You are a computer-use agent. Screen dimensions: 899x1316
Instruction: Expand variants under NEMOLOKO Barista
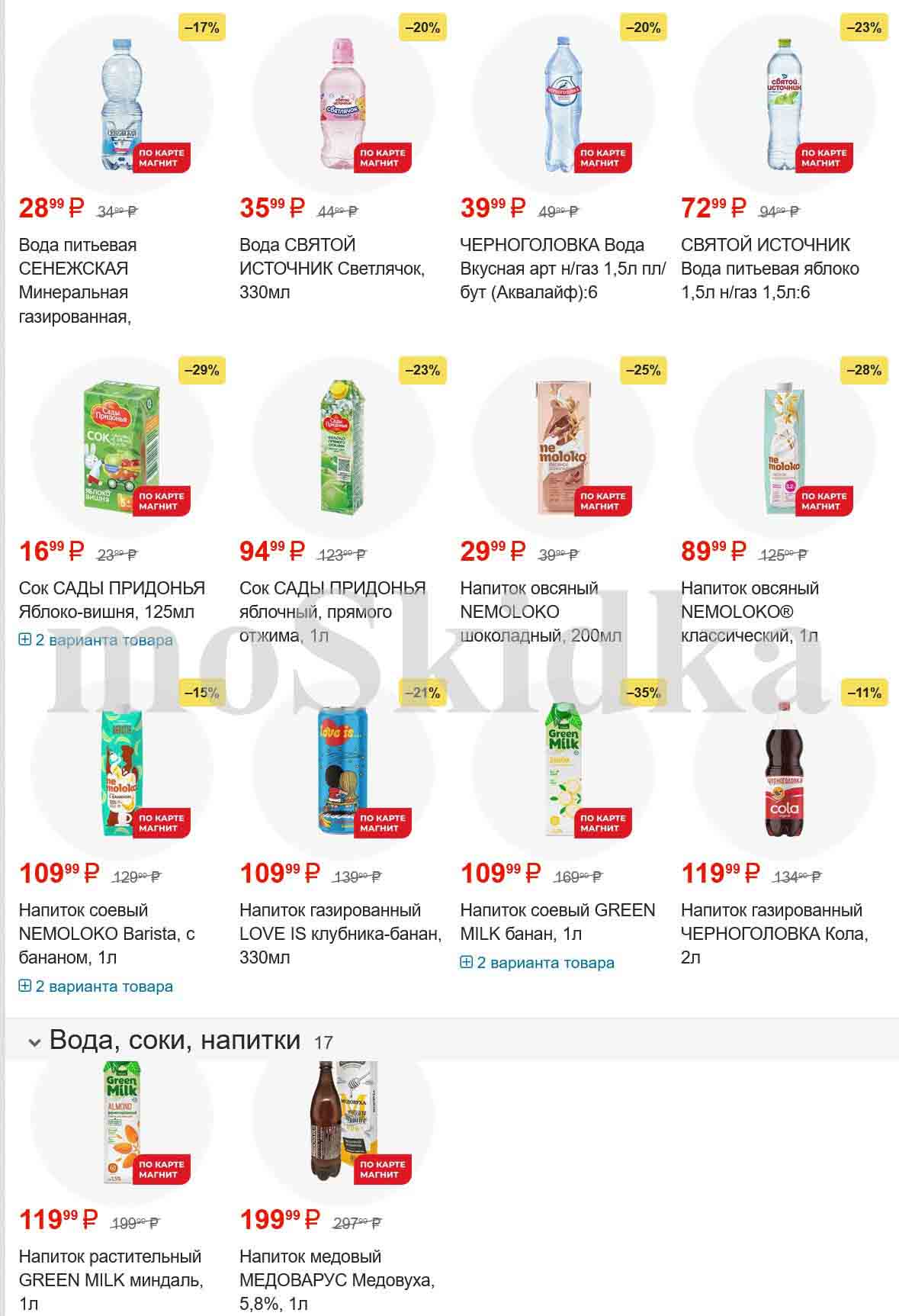[x=96, y=986]
